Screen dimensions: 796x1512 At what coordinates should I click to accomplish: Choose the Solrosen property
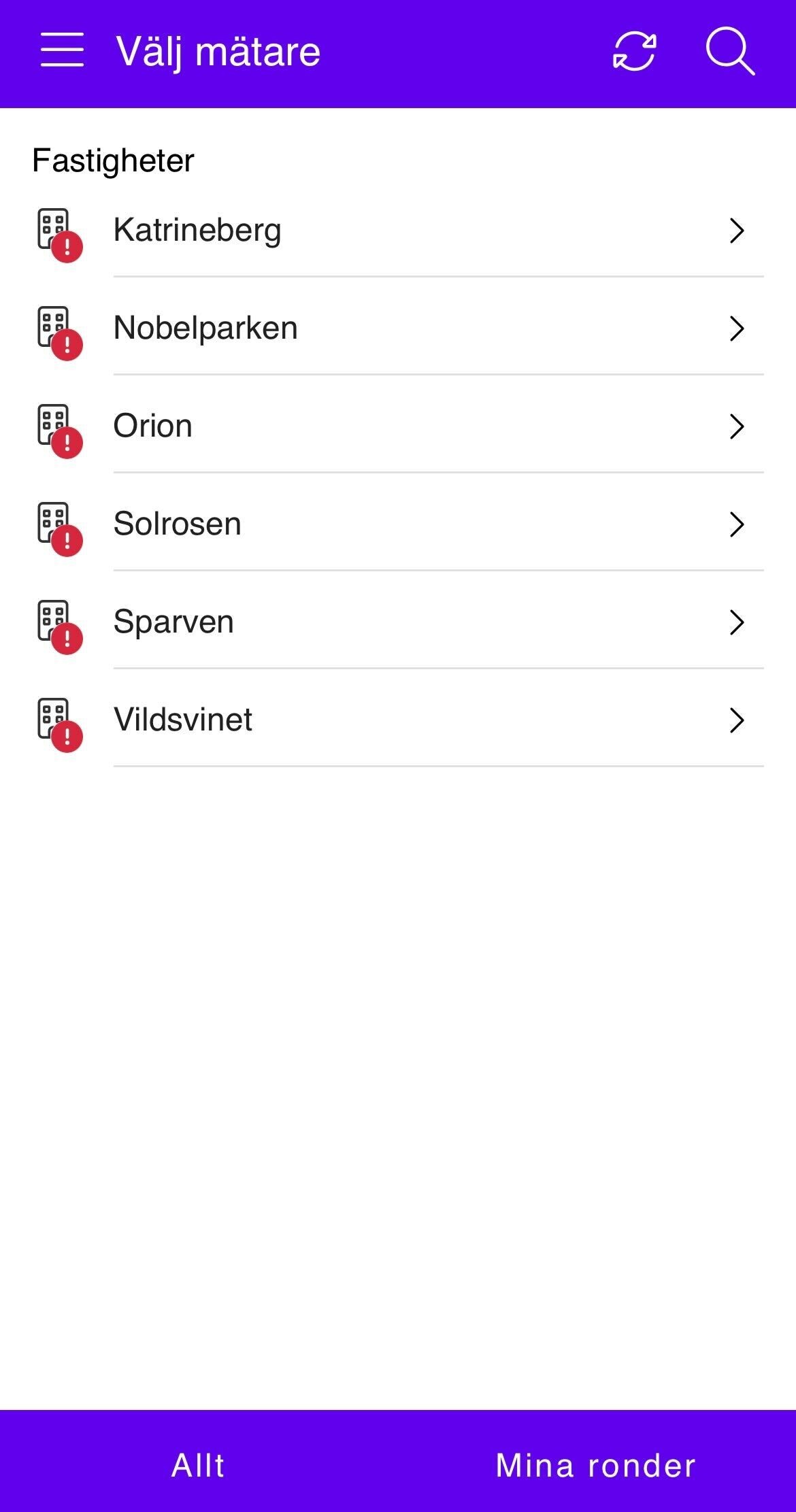pos(398,524)
